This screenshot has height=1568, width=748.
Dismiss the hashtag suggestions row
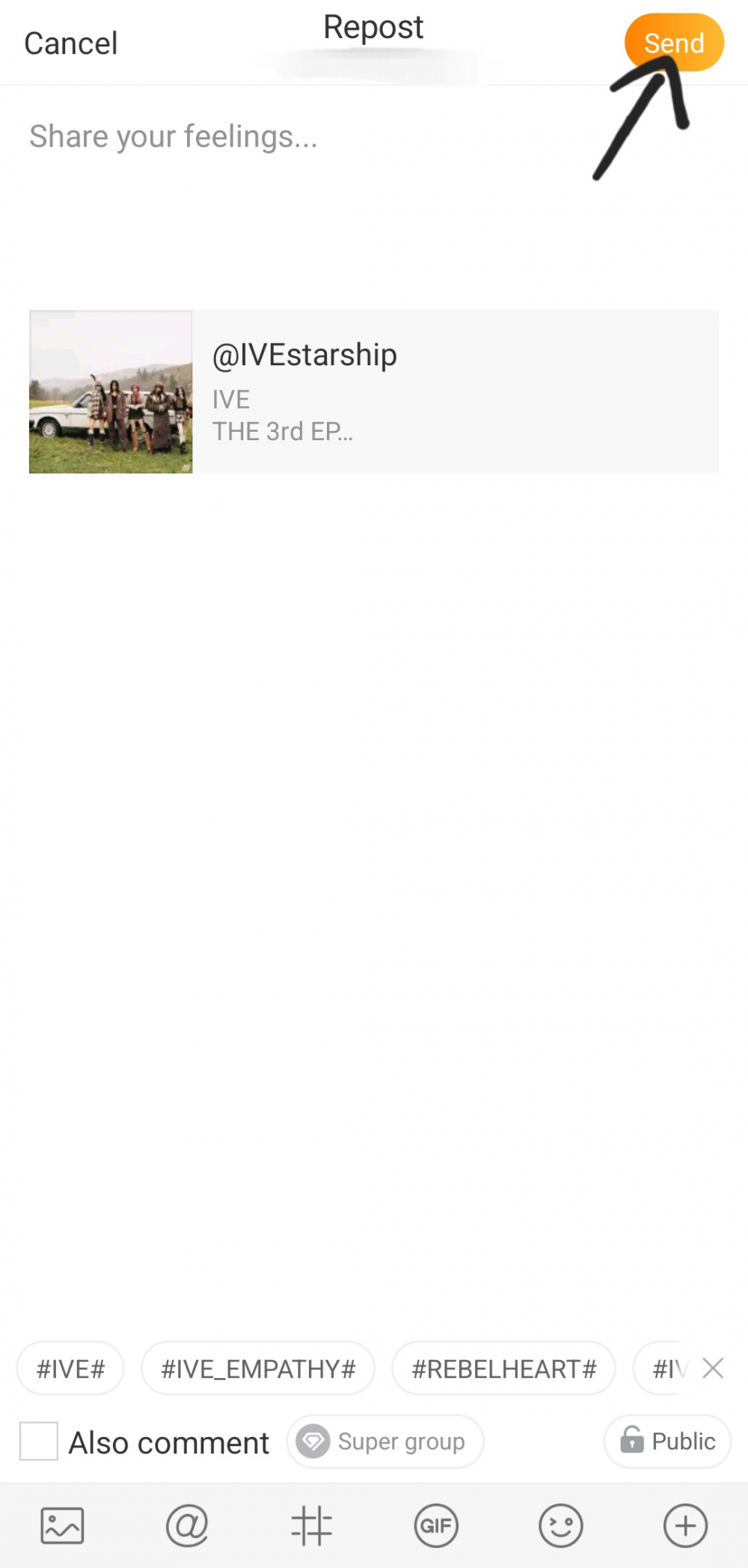coord(714,1368)
